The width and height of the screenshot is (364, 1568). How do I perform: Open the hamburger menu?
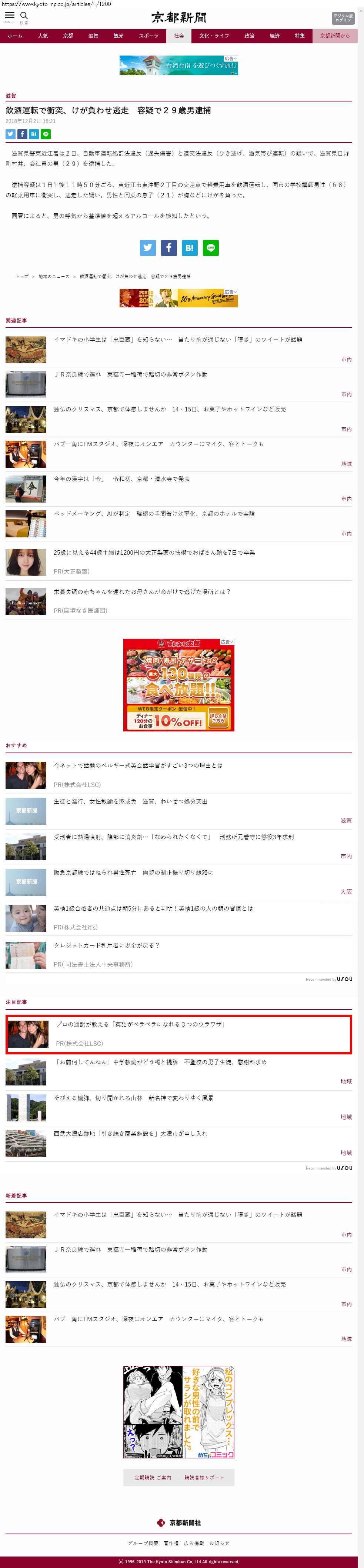[10, 16]
